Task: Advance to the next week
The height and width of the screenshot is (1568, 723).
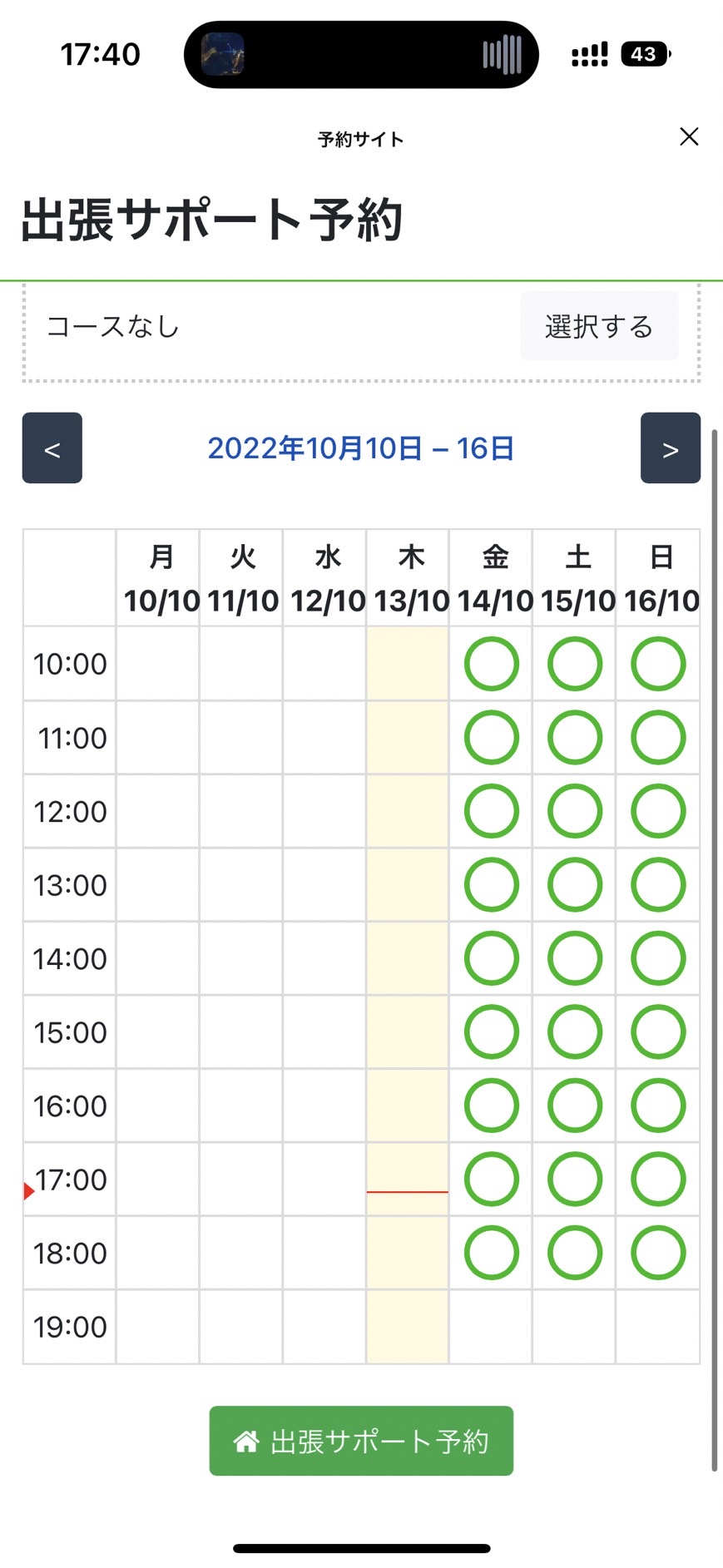Action: click(x=671, y=448)
